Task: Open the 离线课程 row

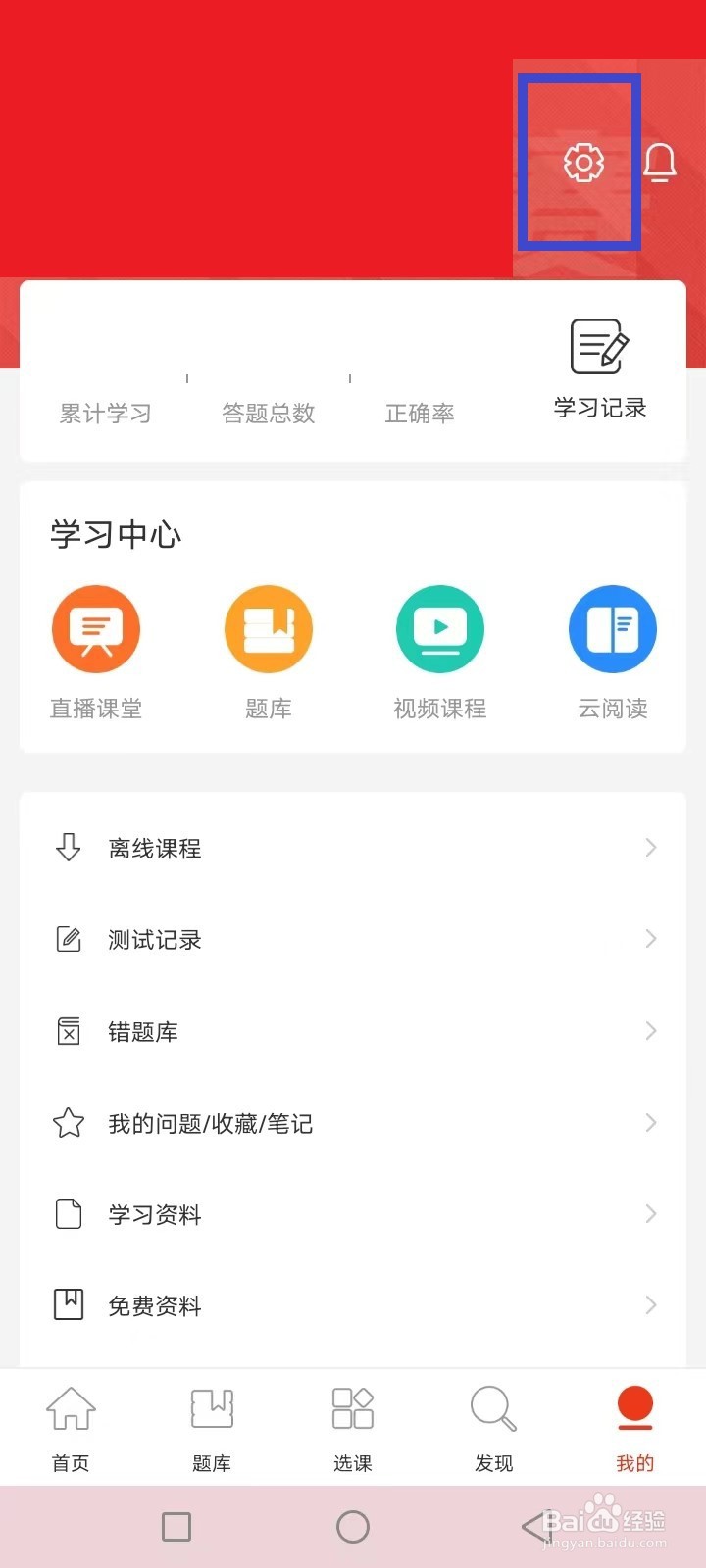Action: tap(353, 848)
